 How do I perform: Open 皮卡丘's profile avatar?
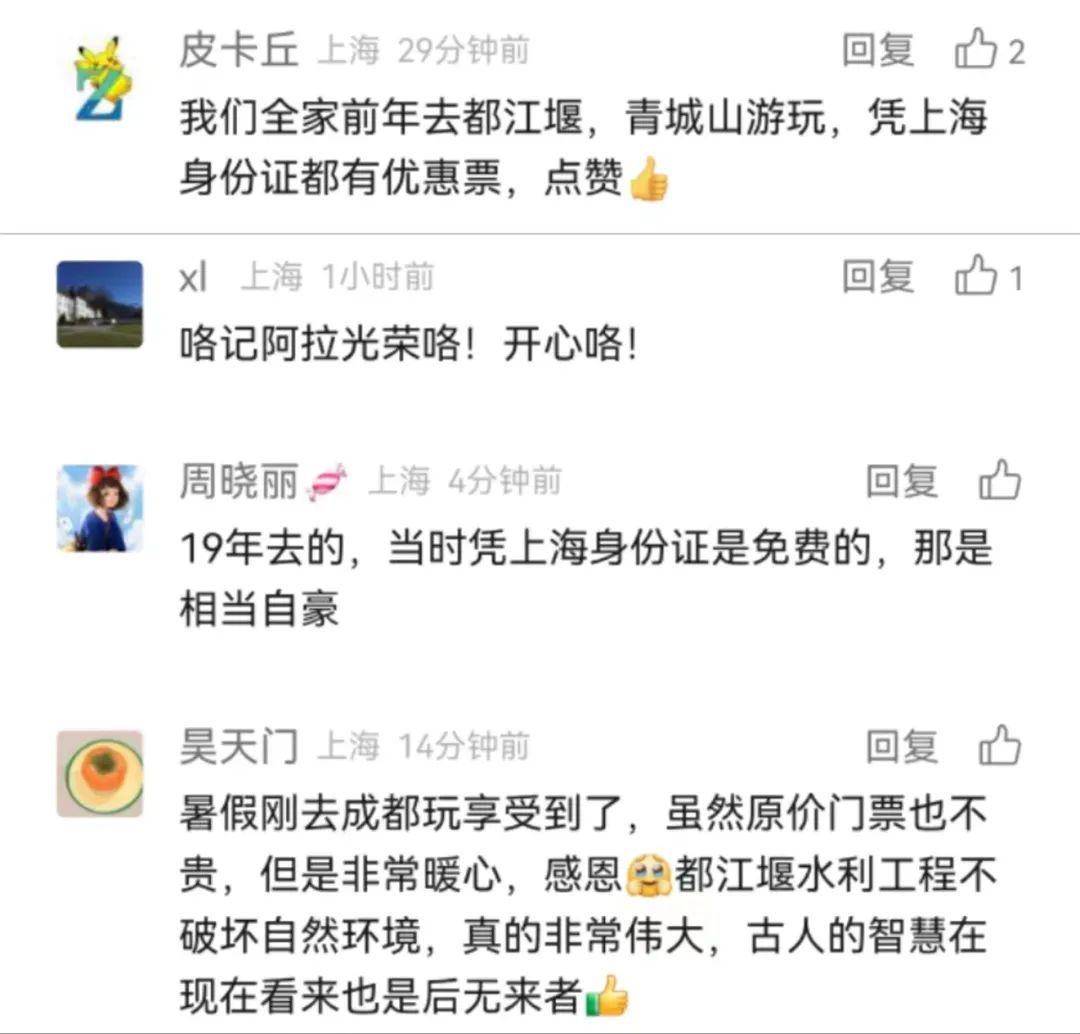pyautogui.click(x=100, y=78)
